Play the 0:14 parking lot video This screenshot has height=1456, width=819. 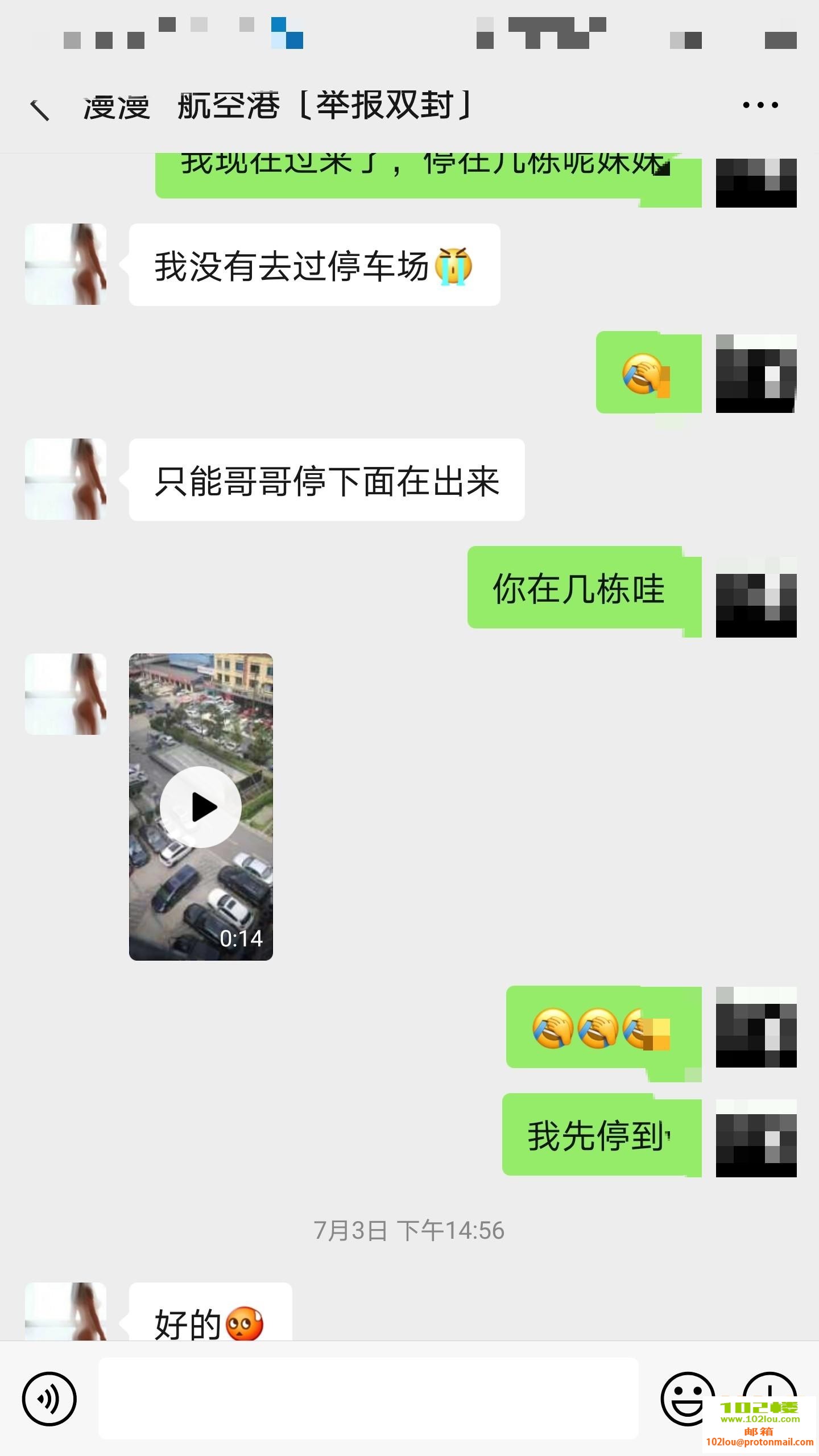click(x=202, y=806)
